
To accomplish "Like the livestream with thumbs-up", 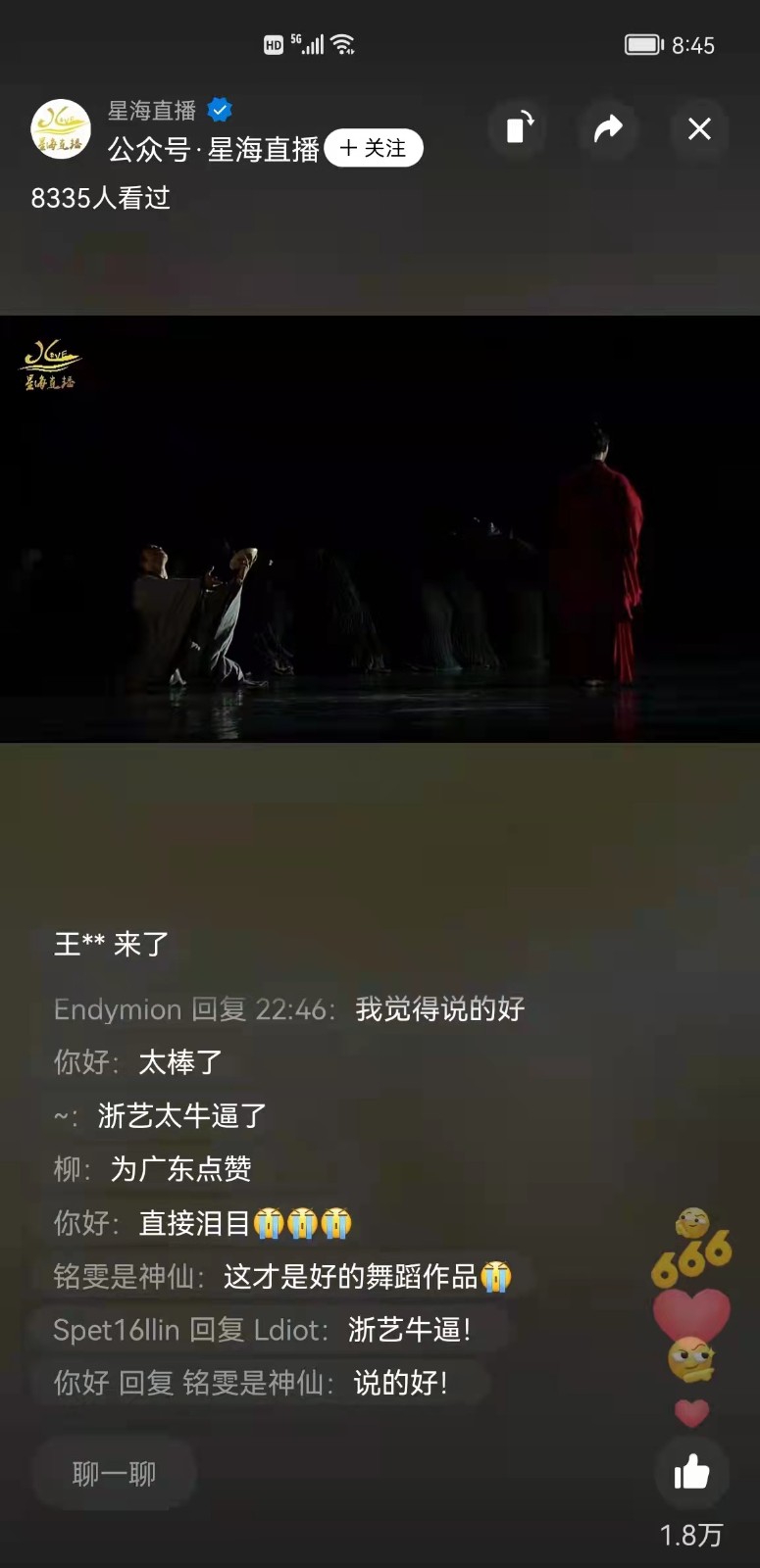I will [691, 1472].
